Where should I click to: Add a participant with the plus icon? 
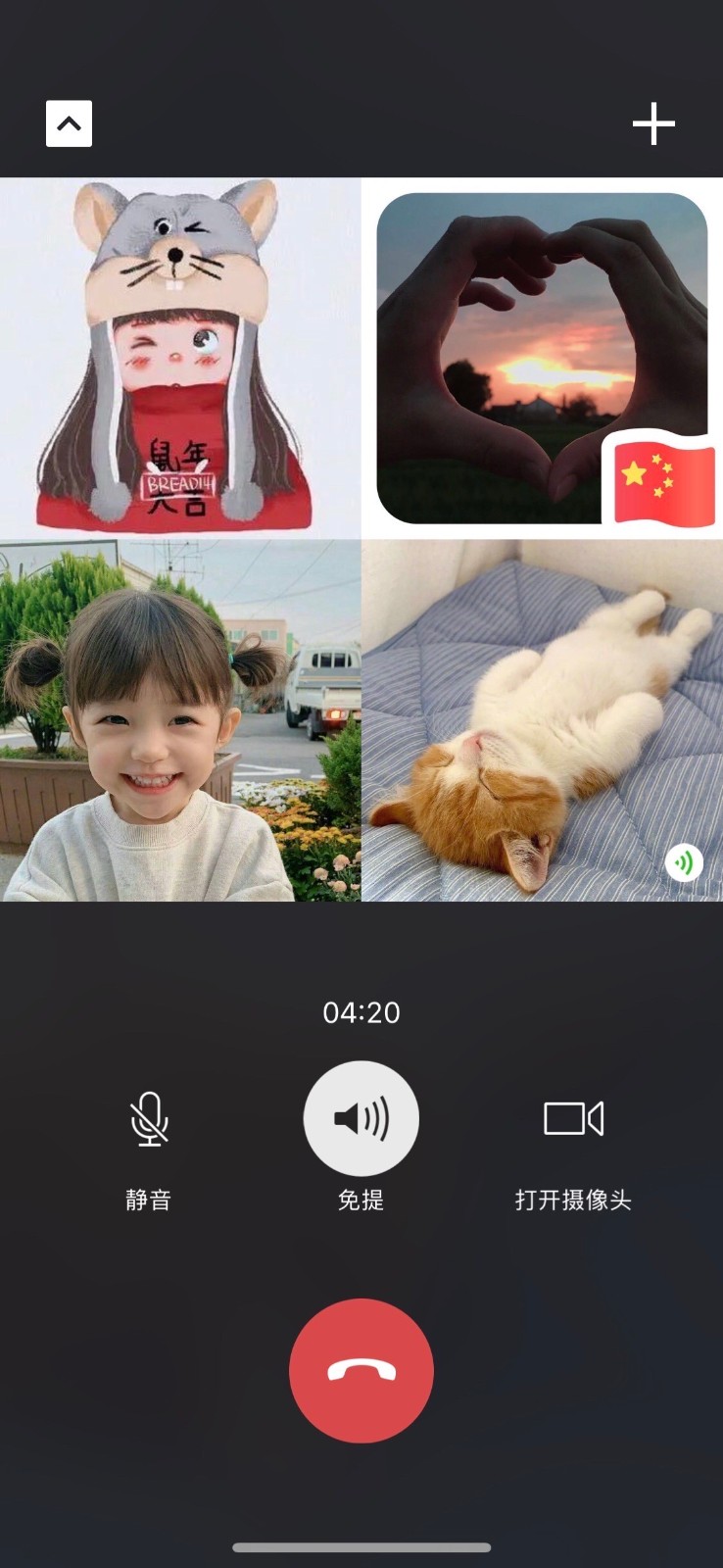[x=653, y=123]
